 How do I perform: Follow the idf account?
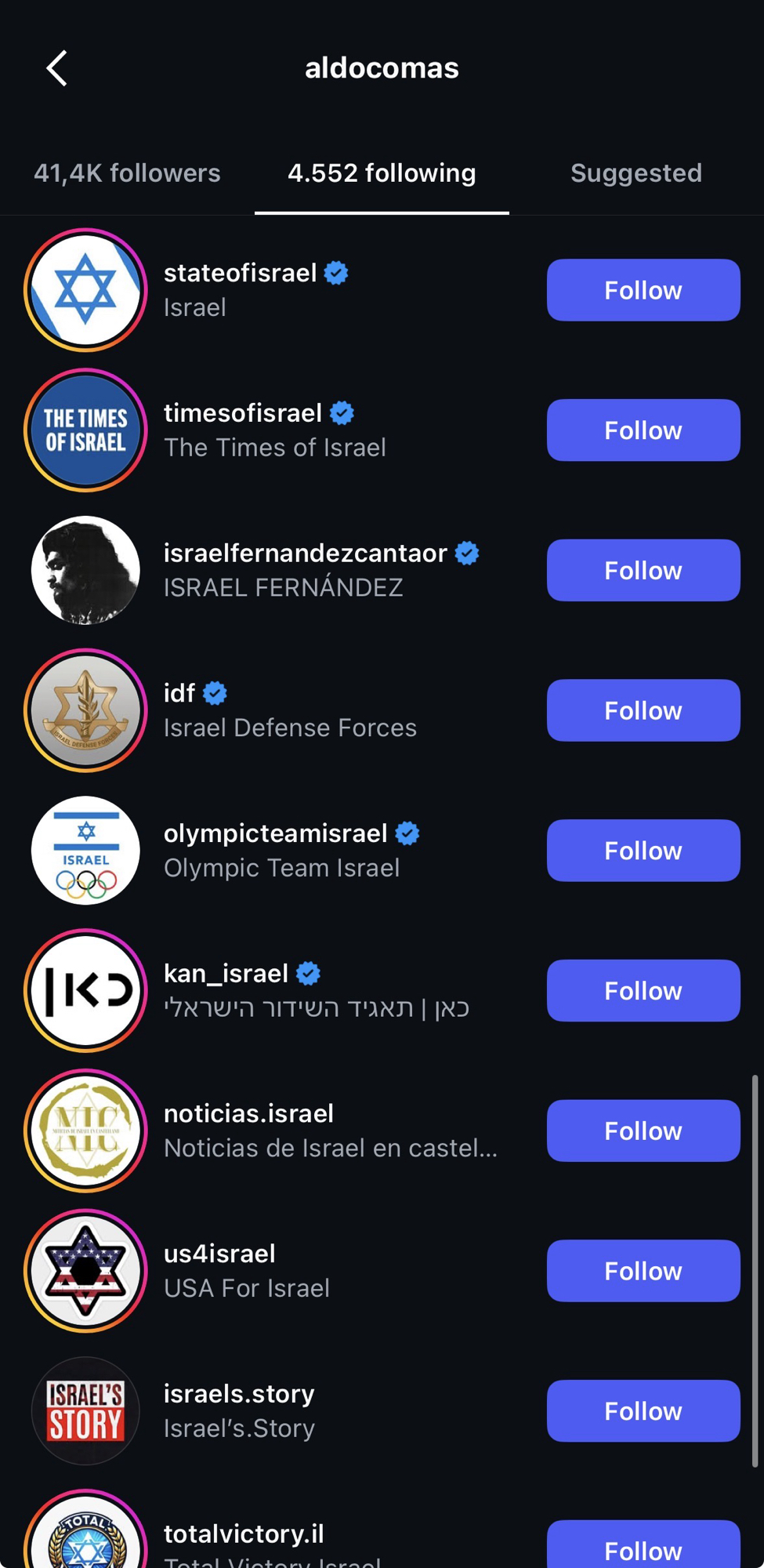pyautogui.click(x=643, y=710)
